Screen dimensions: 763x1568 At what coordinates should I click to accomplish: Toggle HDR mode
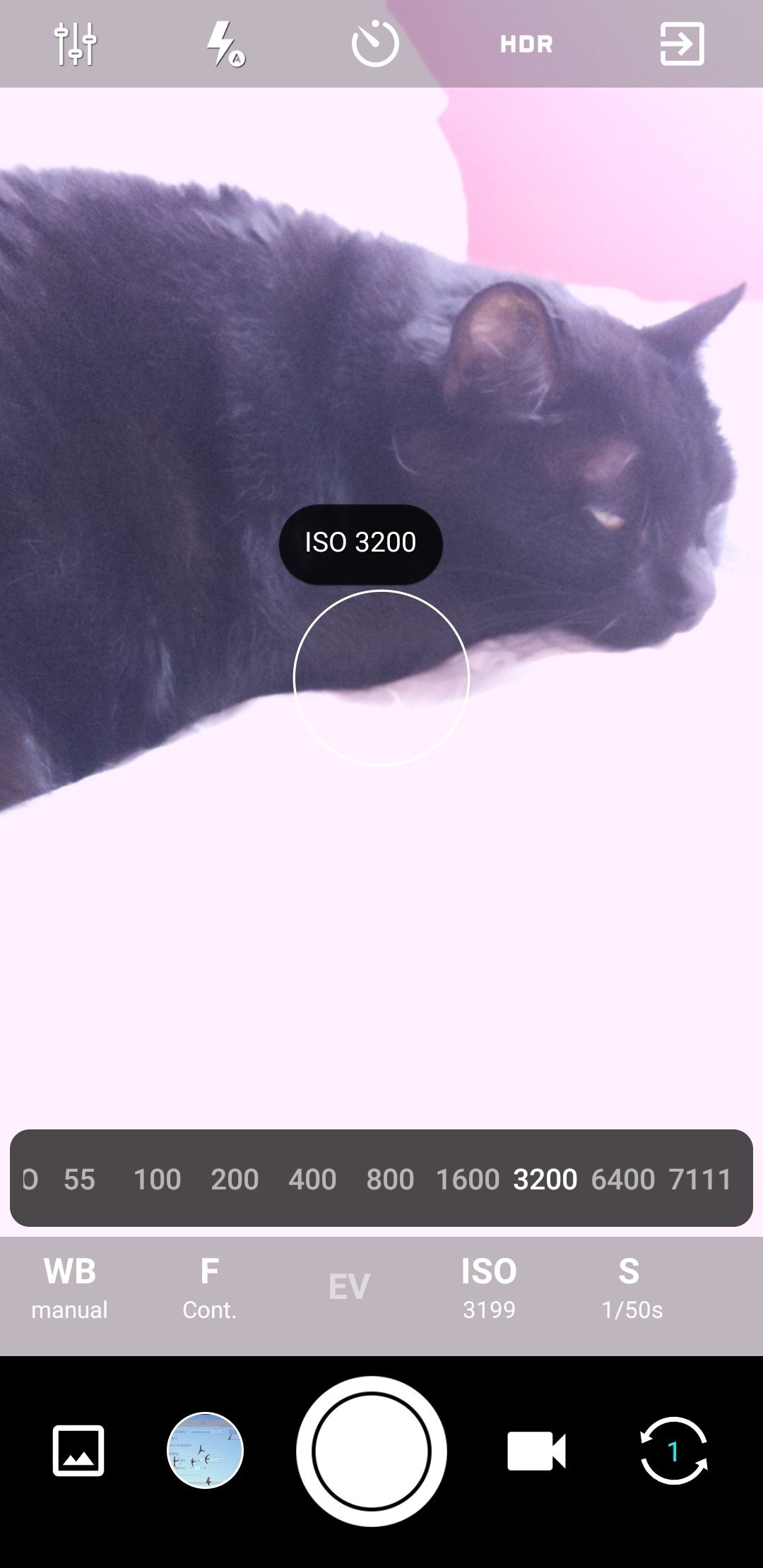point(526,44)
